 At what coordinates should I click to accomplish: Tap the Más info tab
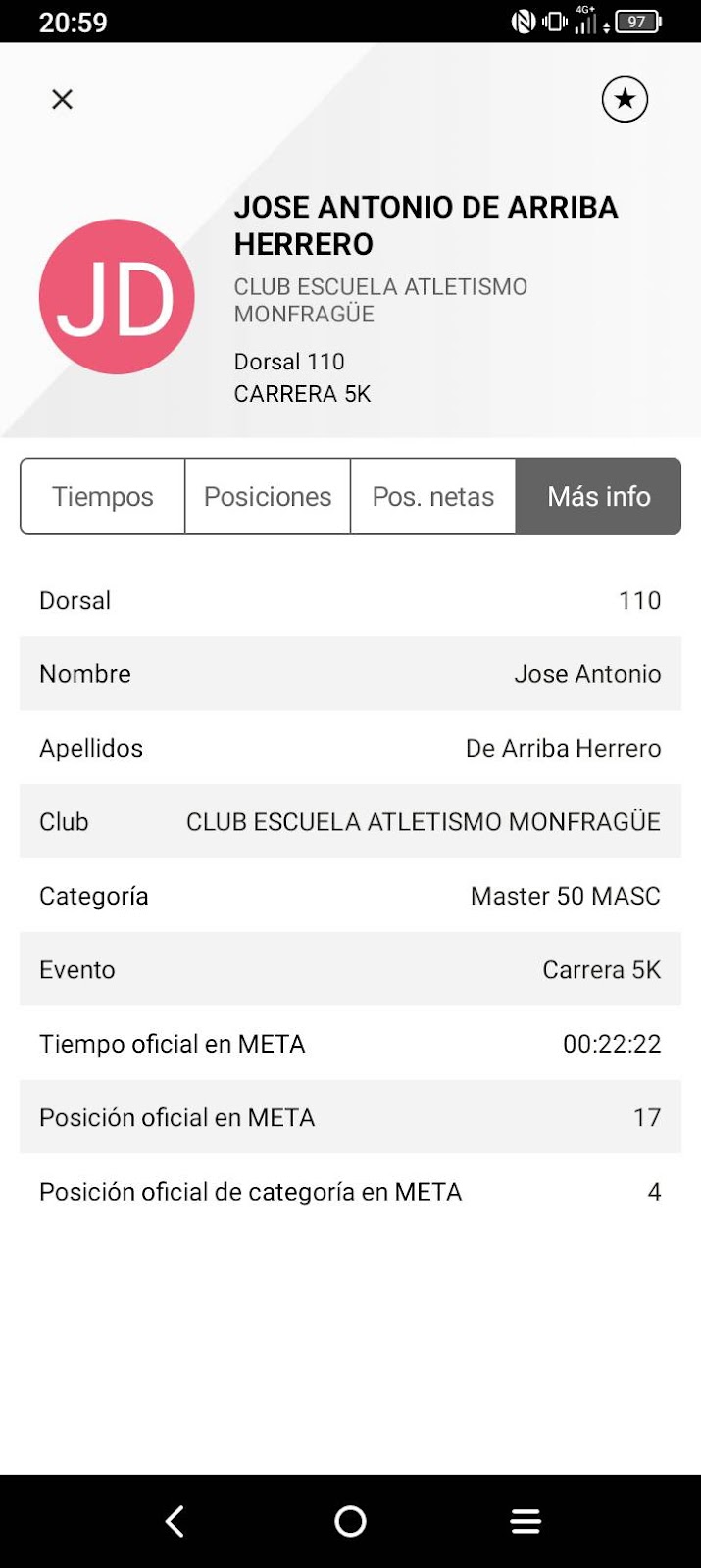click(598, 496)
